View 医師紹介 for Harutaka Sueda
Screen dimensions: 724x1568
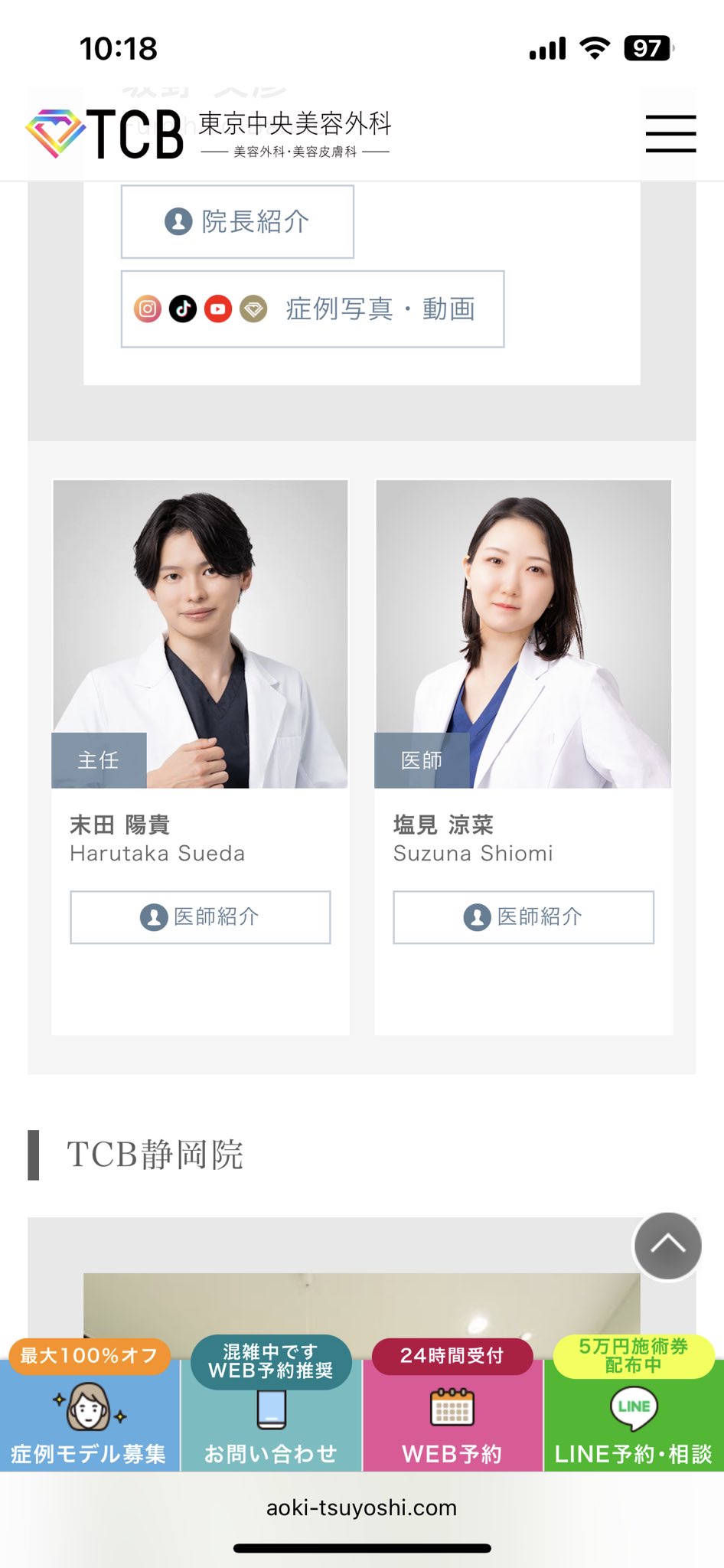tap(201, 917)
